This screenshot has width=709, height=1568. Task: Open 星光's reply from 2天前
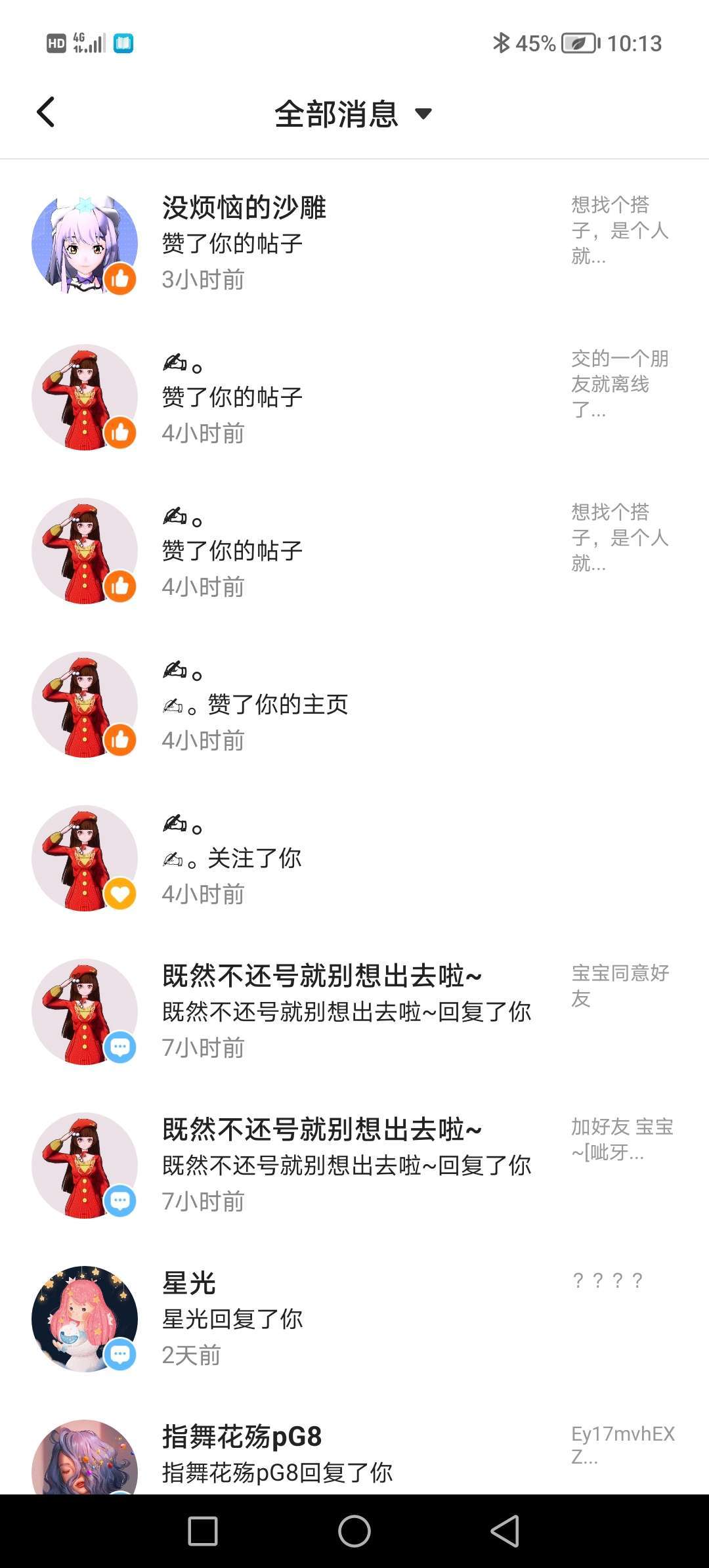click(x=354, y=1319)
